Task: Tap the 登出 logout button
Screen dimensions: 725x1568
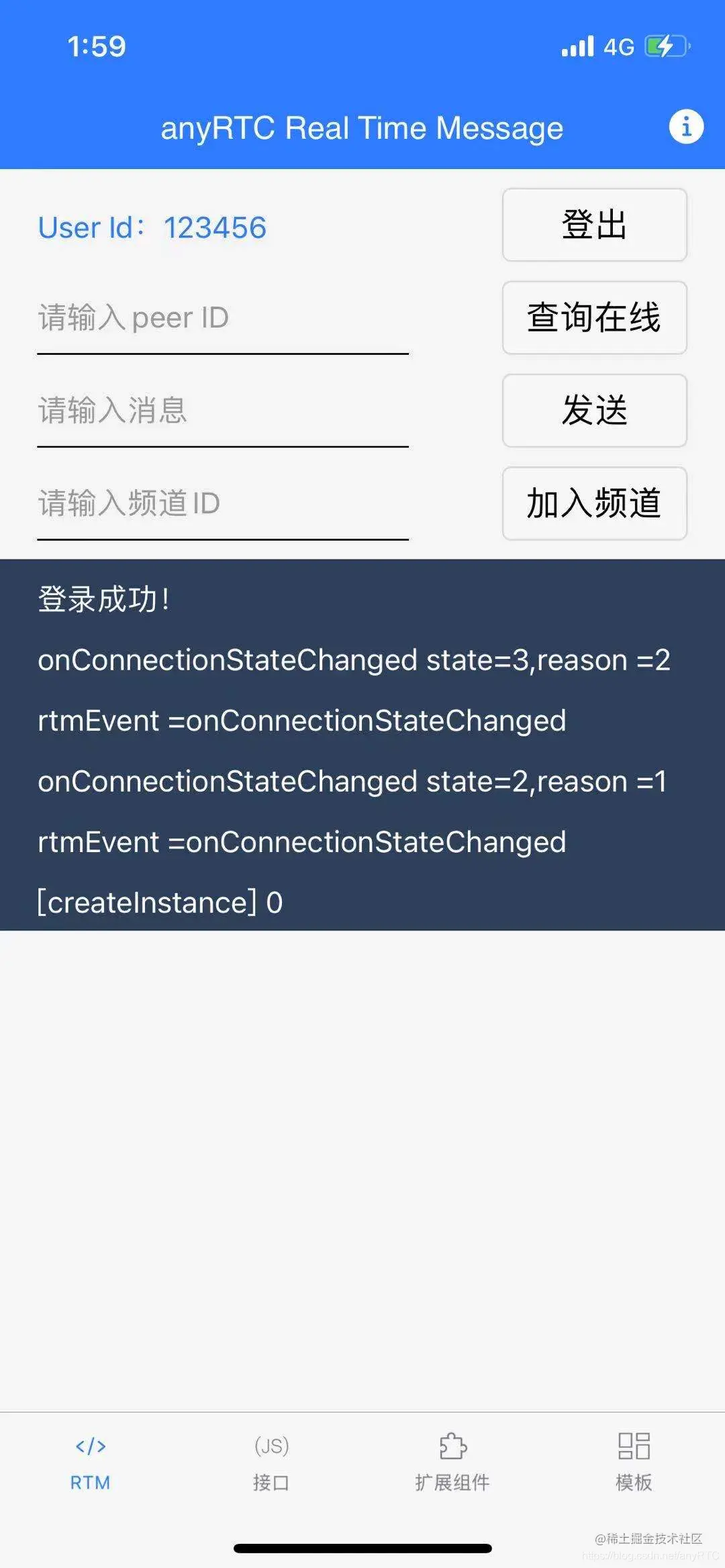Action: pos(594,225)
